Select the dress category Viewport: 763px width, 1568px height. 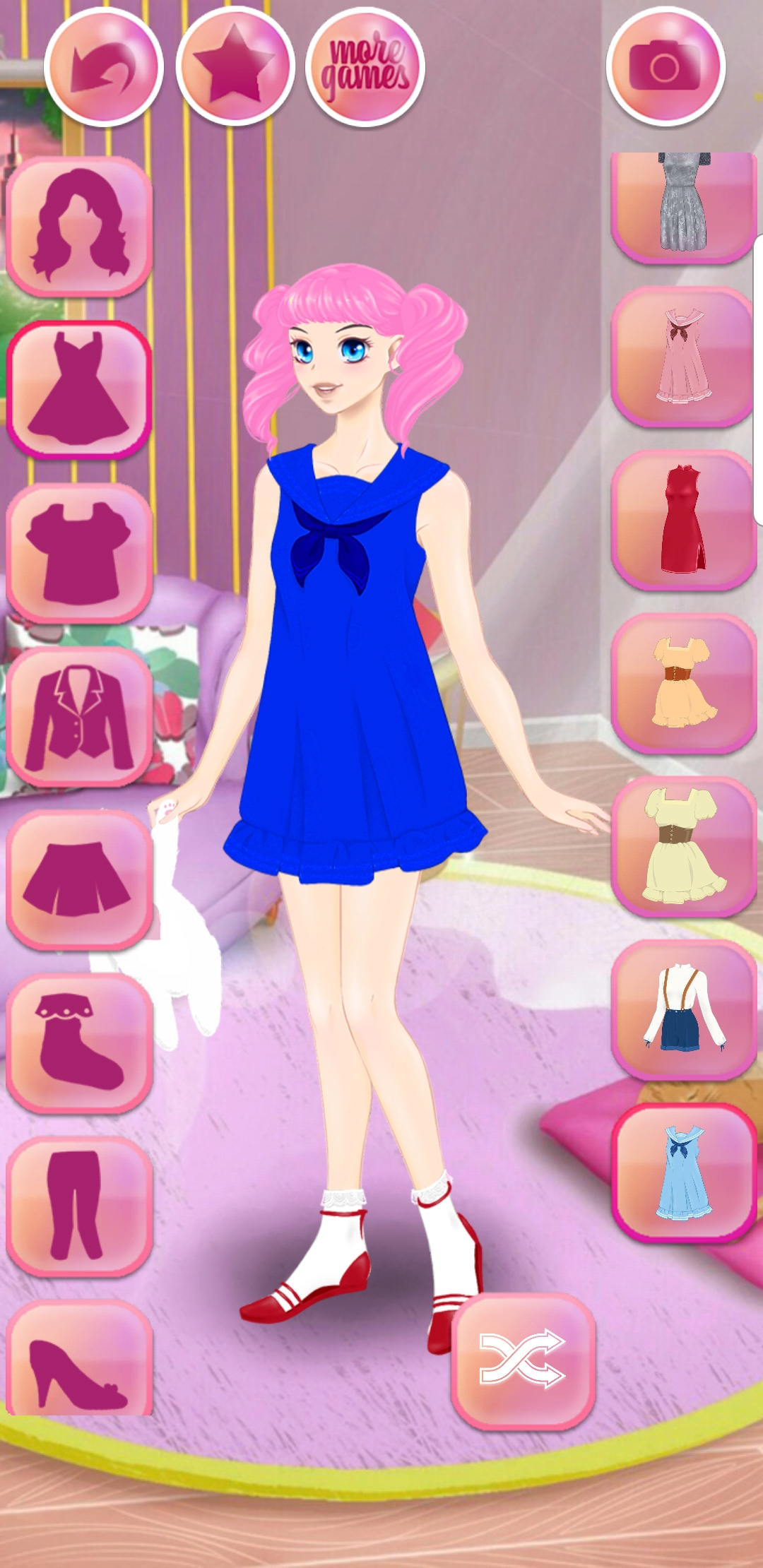click(x=79, y=390)
